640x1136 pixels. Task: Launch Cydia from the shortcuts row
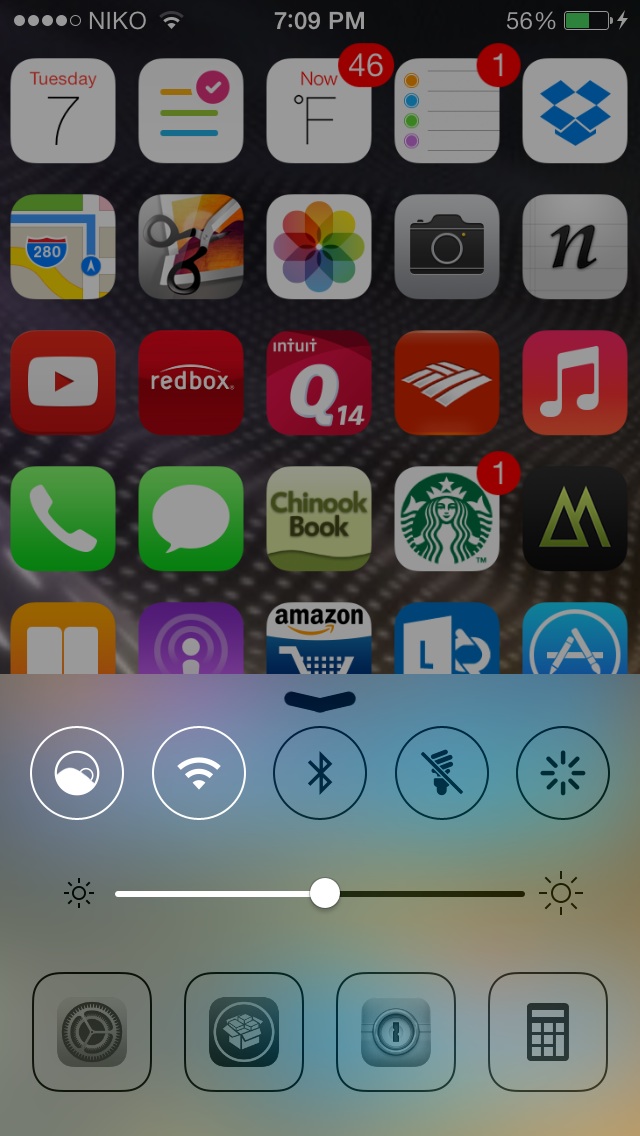pos(244,1032)
